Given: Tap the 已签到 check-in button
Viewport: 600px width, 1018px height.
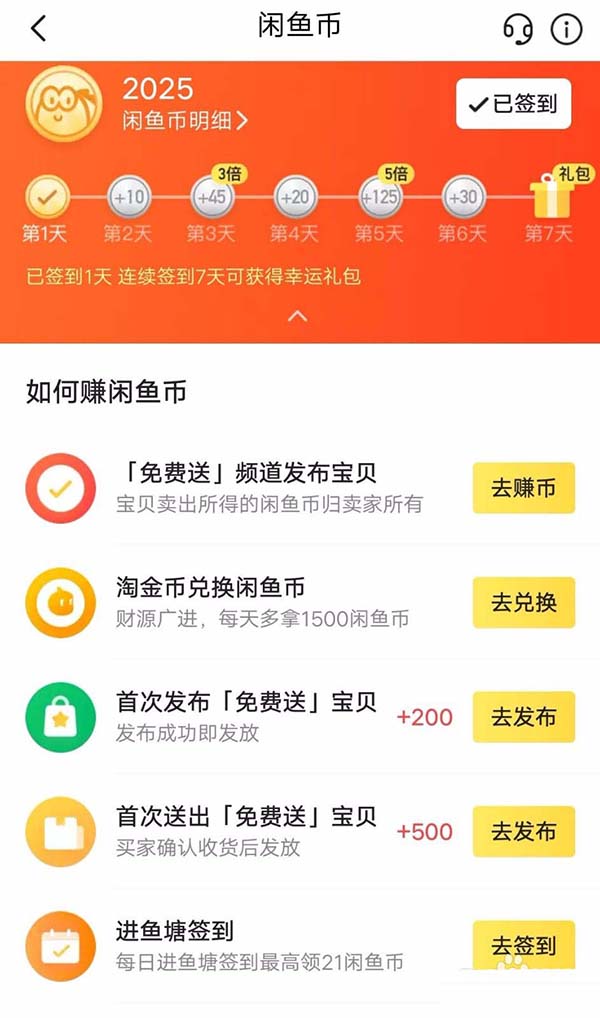Looking at the screenshot, I should point(513,104).
